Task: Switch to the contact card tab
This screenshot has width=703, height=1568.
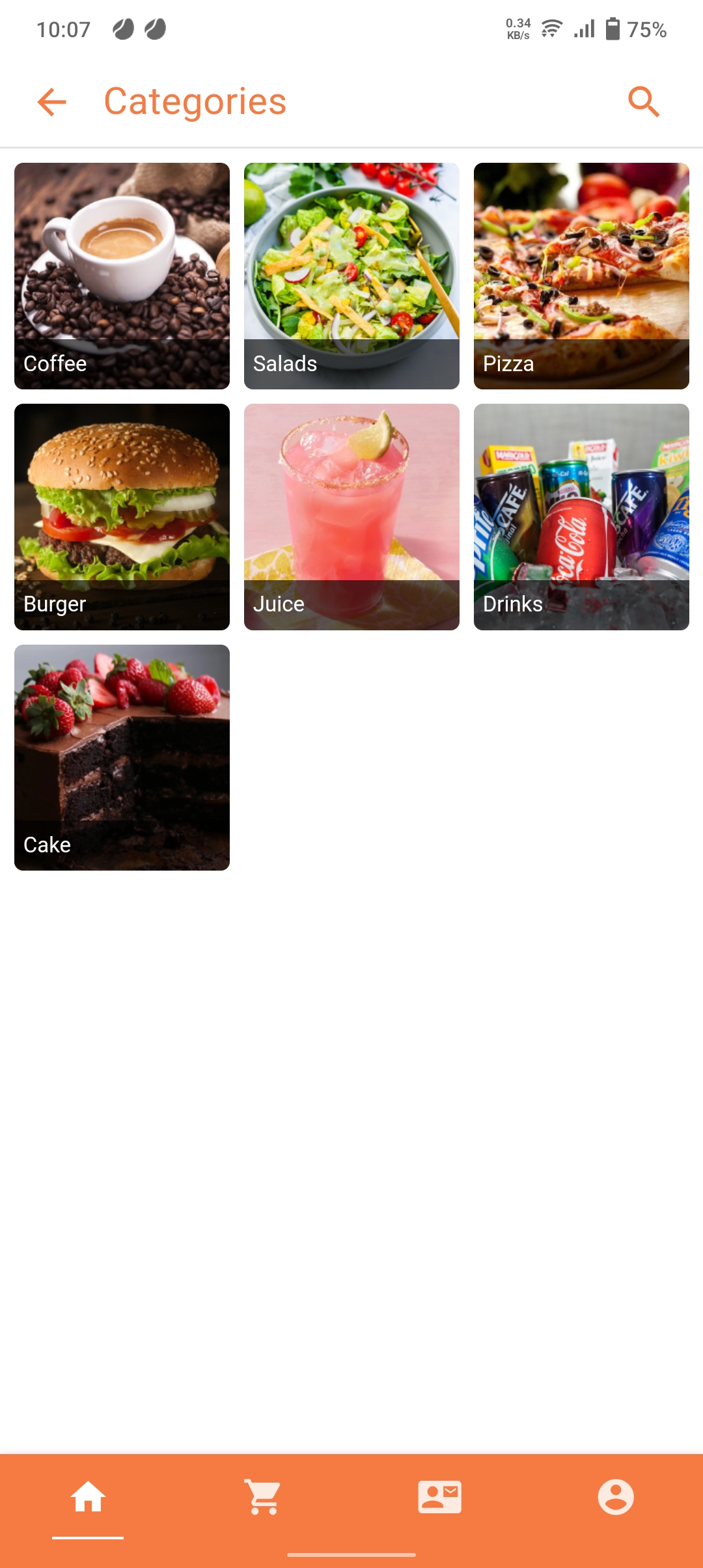Action: point(440,1496)
